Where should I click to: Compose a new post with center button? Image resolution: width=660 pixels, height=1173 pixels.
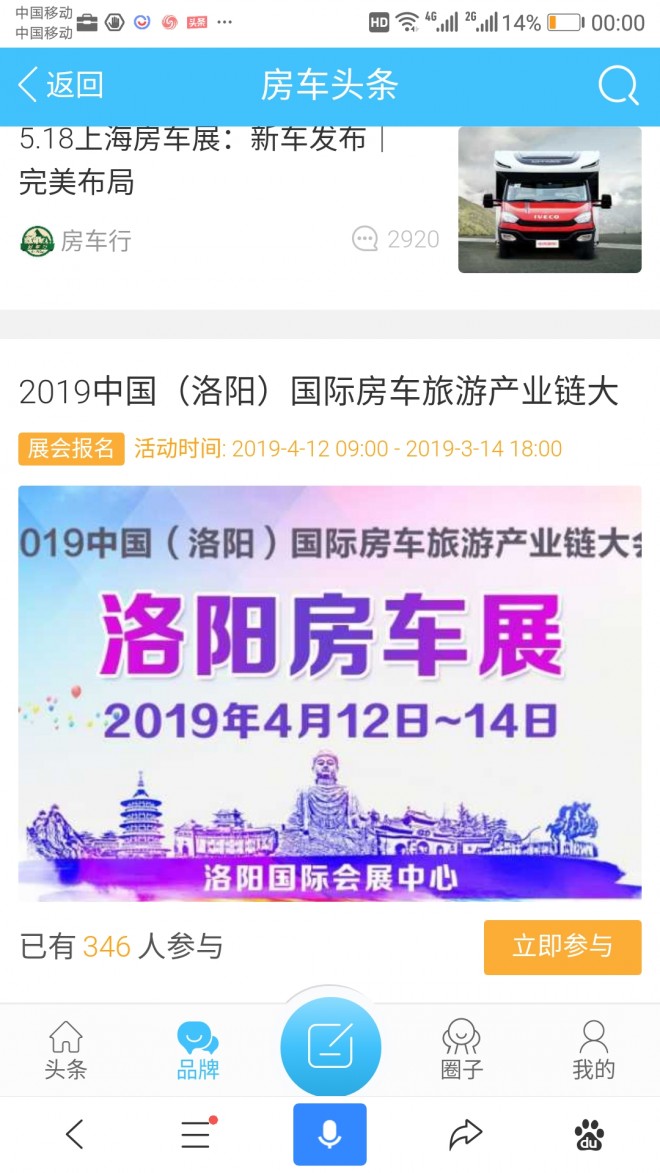pyautogui.click(x=330, y=1046)
